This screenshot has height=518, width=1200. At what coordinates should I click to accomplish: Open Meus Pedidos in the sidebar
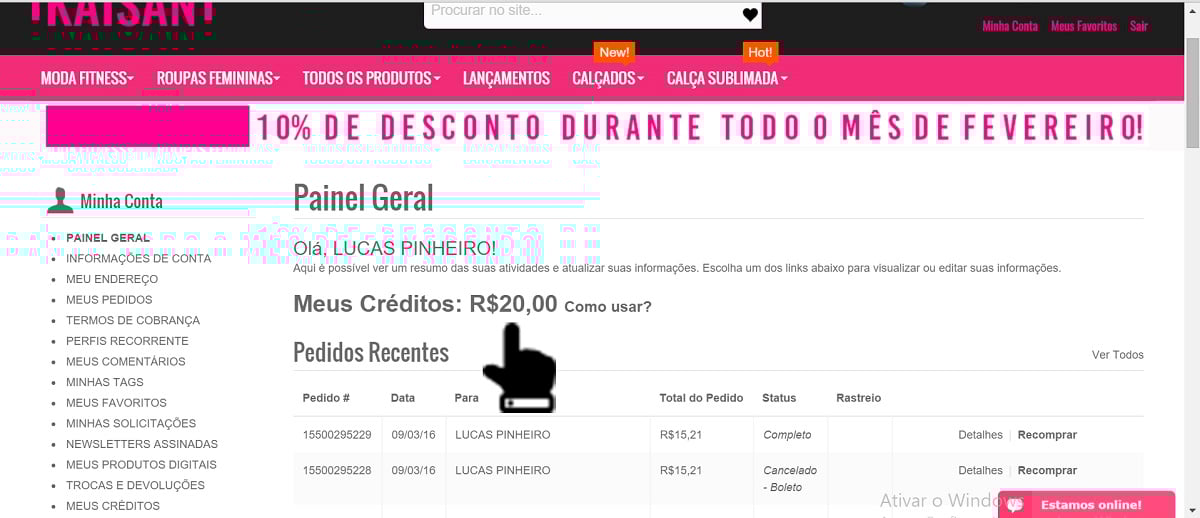(x=109, y=300)
